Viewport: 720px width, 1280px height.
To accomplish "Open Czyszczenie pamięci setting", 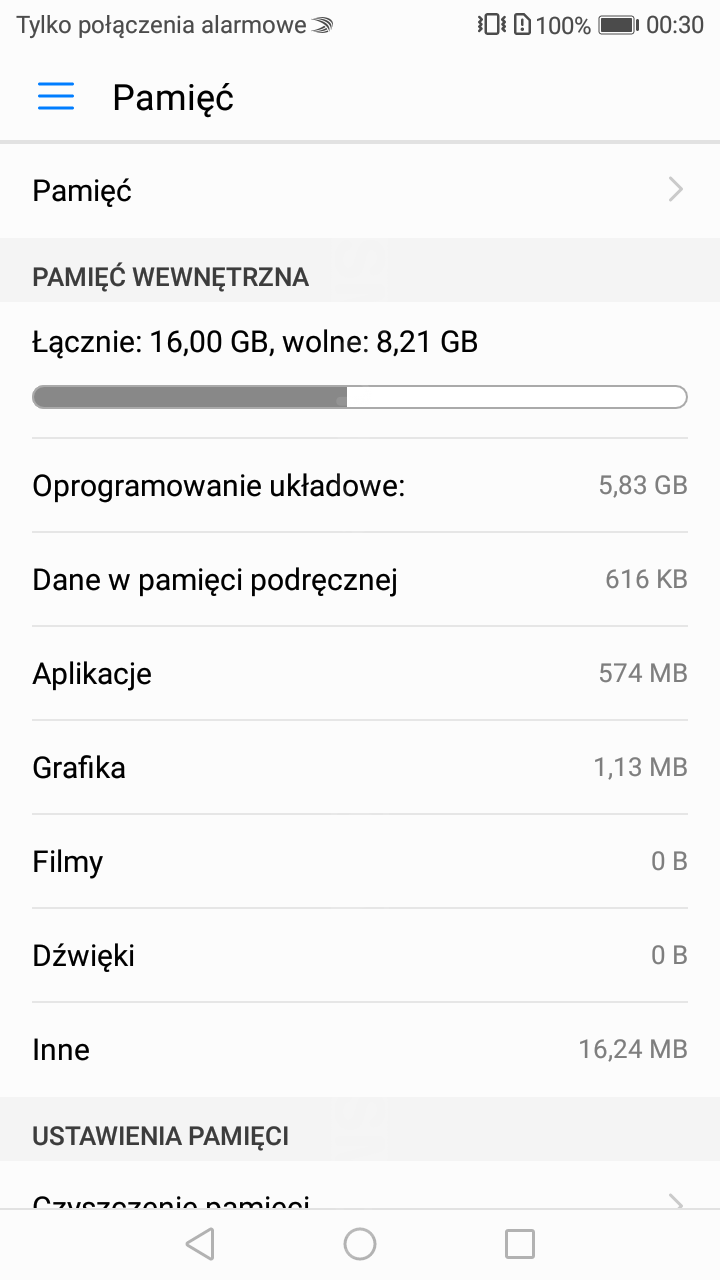I will pyautogui.click(x=360, y=1187).
